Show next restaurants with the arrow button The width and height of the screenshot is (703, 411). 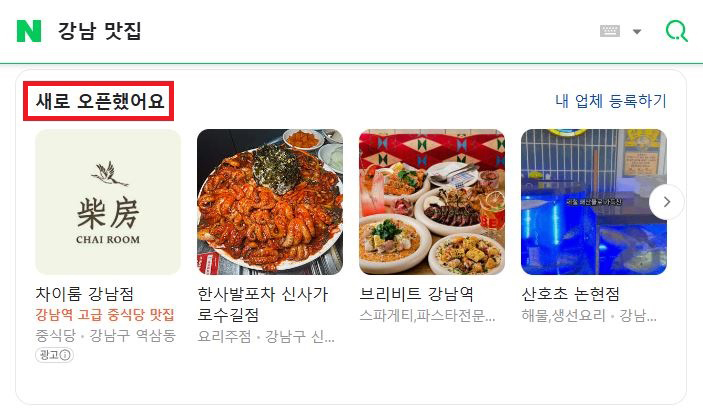click(x=667, y=202)
